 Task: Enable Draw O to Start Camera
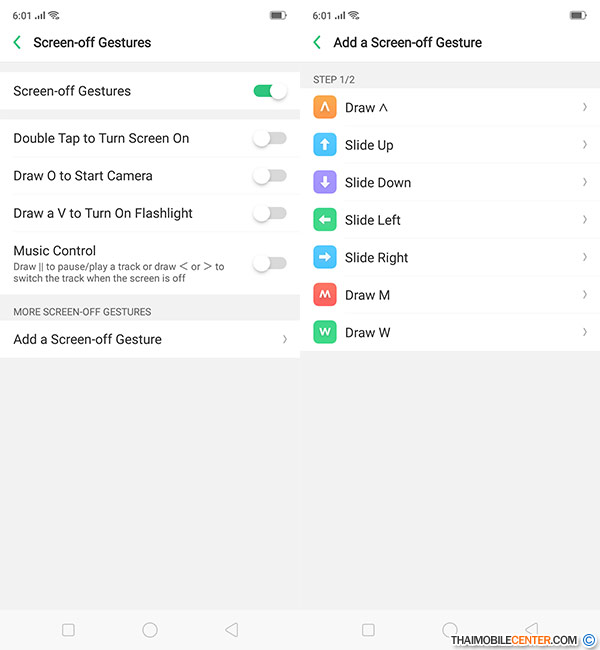point(269,176)
